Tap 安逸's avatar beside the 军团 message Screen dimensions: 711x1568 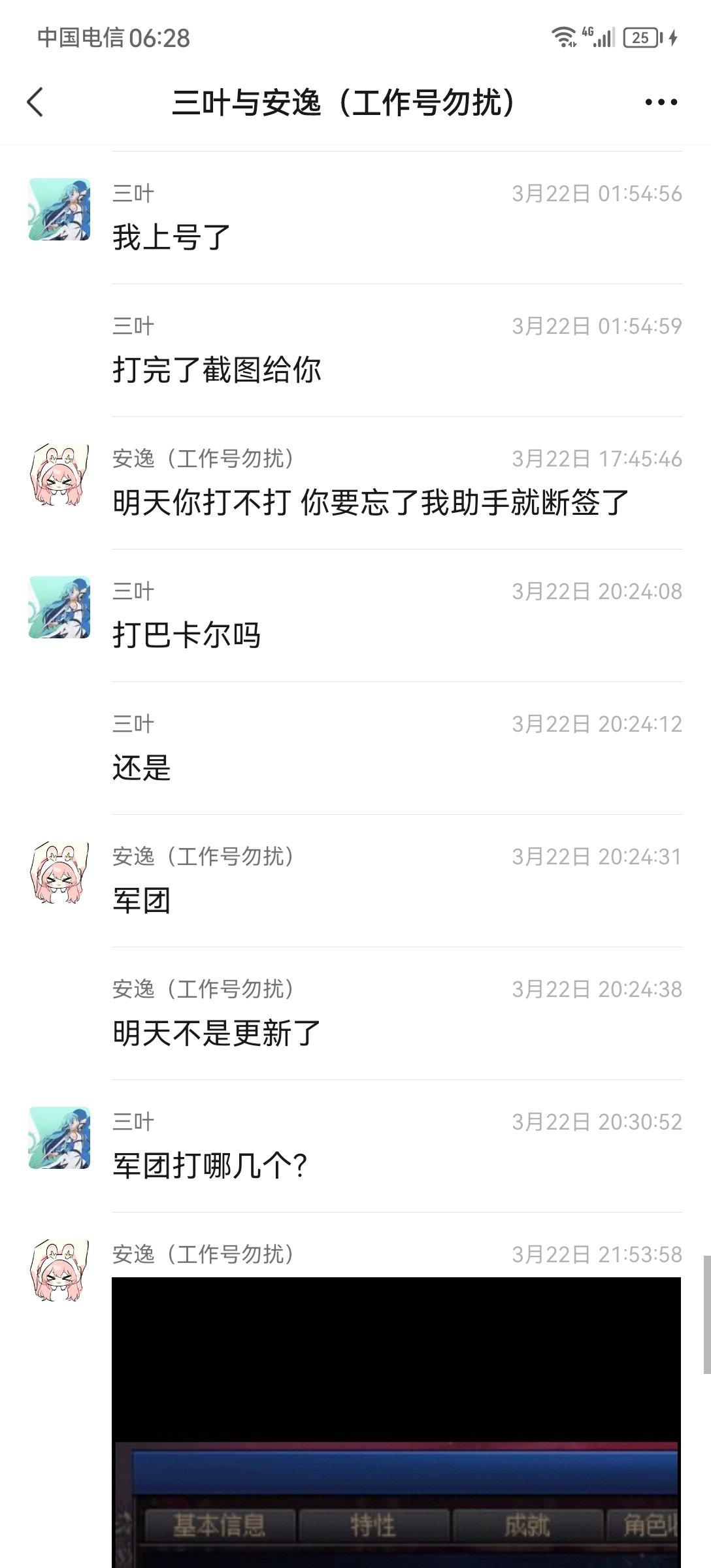click(59, 873)
